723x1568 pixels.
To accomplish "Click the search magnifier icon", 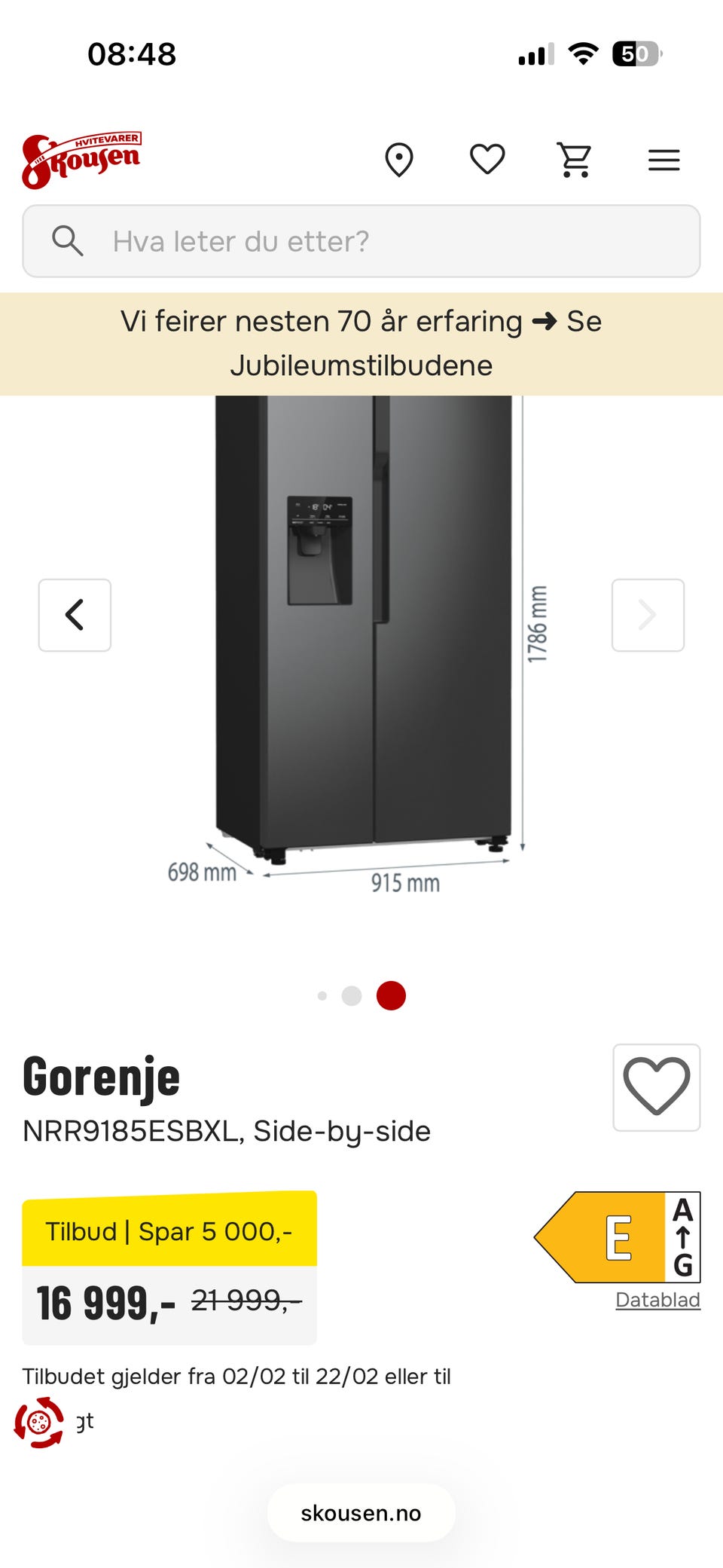I will pos(69,241).
